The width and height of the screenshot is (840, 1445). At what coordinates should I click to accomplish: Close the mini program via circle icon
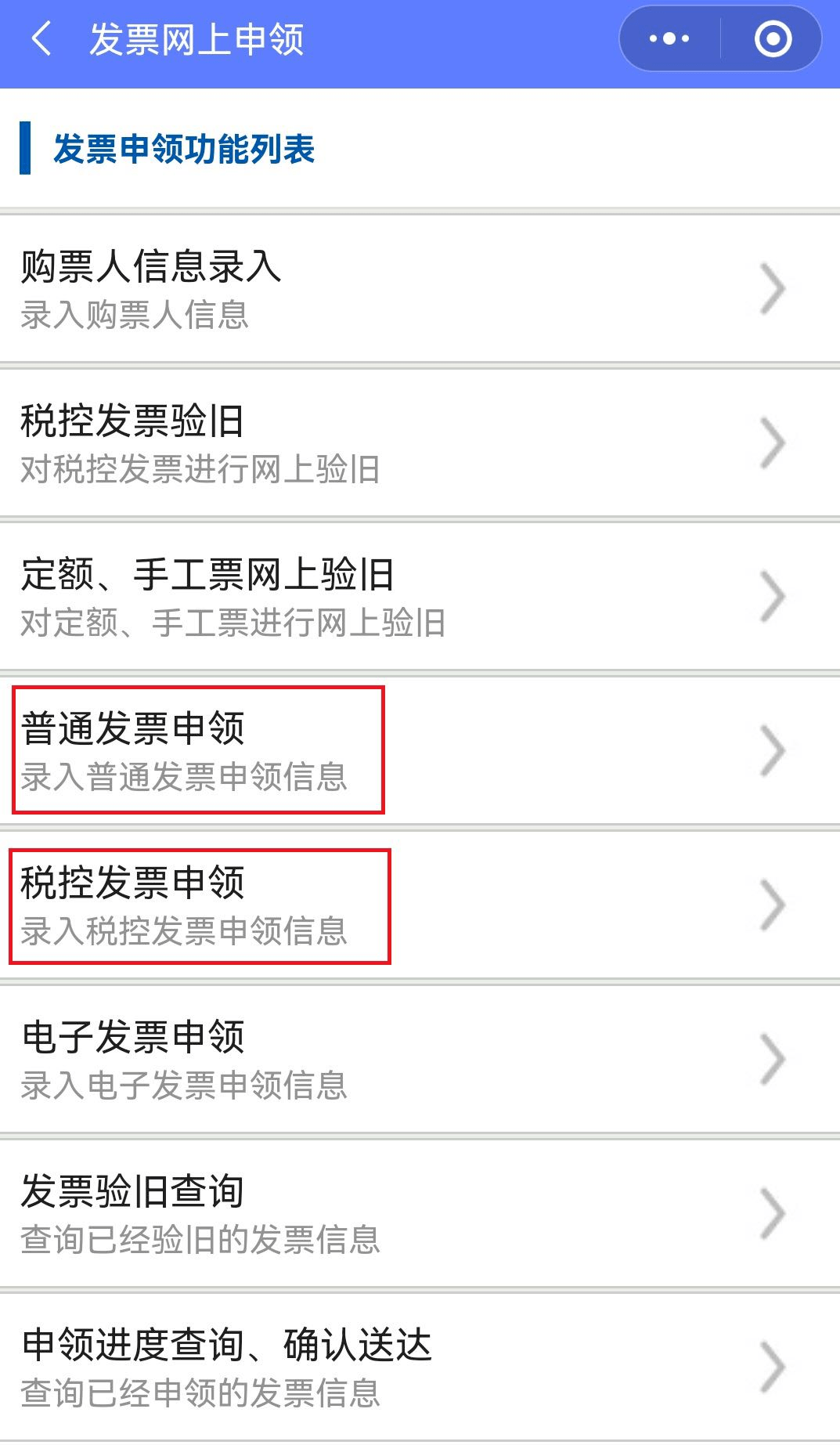tap(772, 39)
